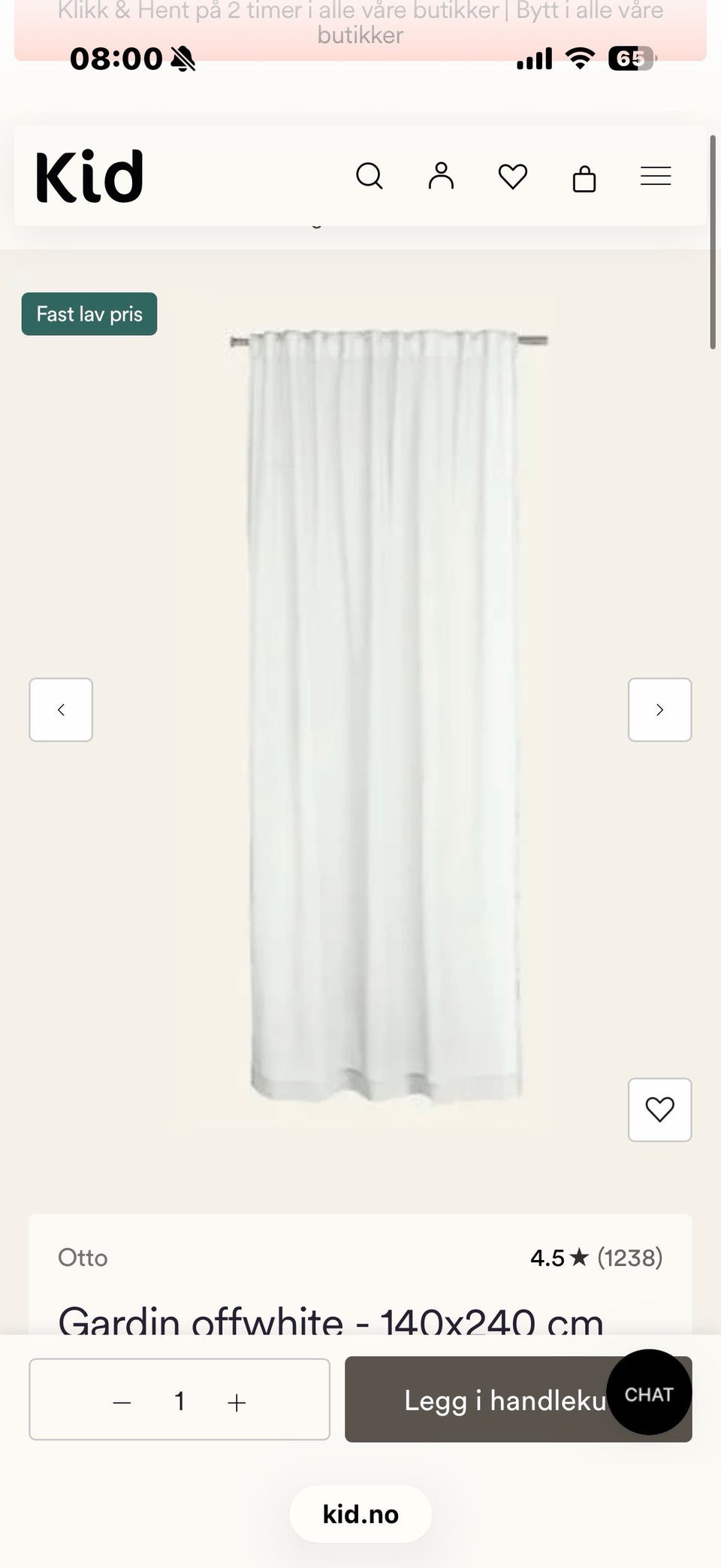The height and width of the screenshot is (1568, 721).
Task: Open the CHAT bubble
Action: tap(649, 1394)
